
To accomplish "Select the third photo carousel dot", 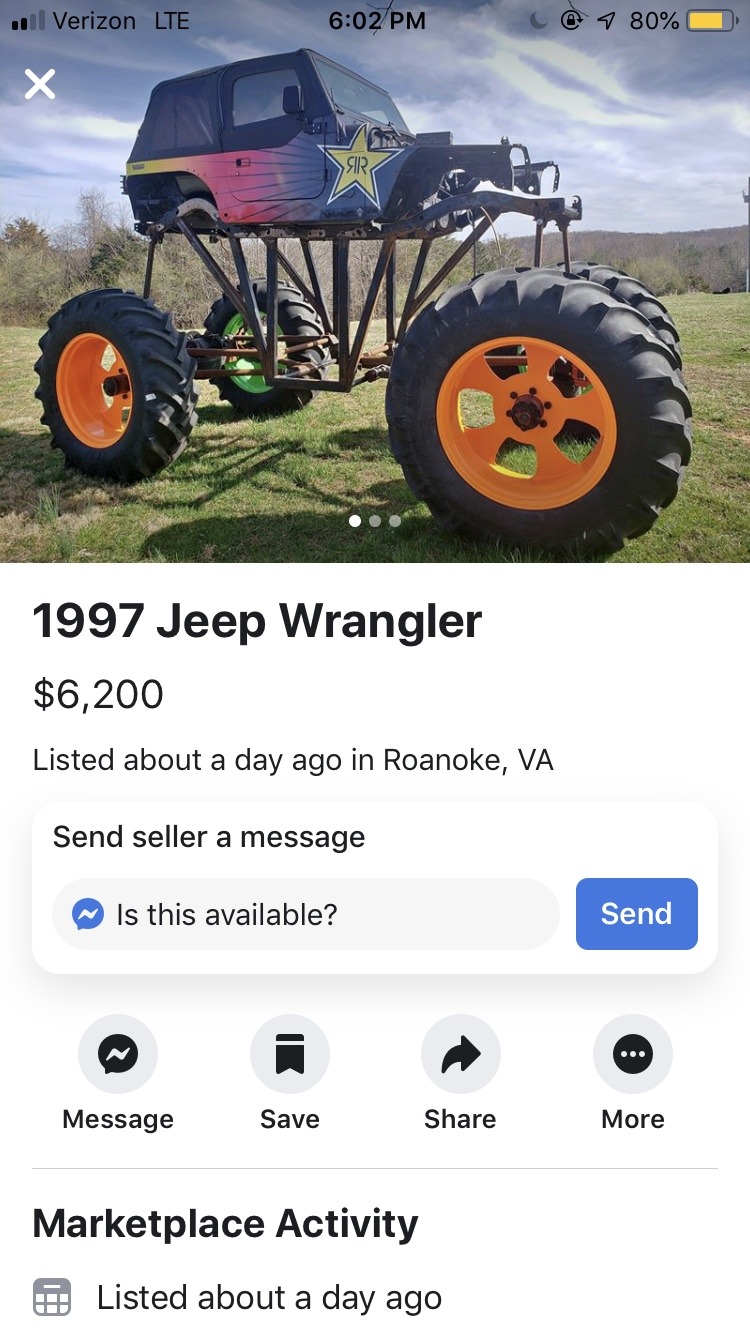I will [x=394, y=521].
